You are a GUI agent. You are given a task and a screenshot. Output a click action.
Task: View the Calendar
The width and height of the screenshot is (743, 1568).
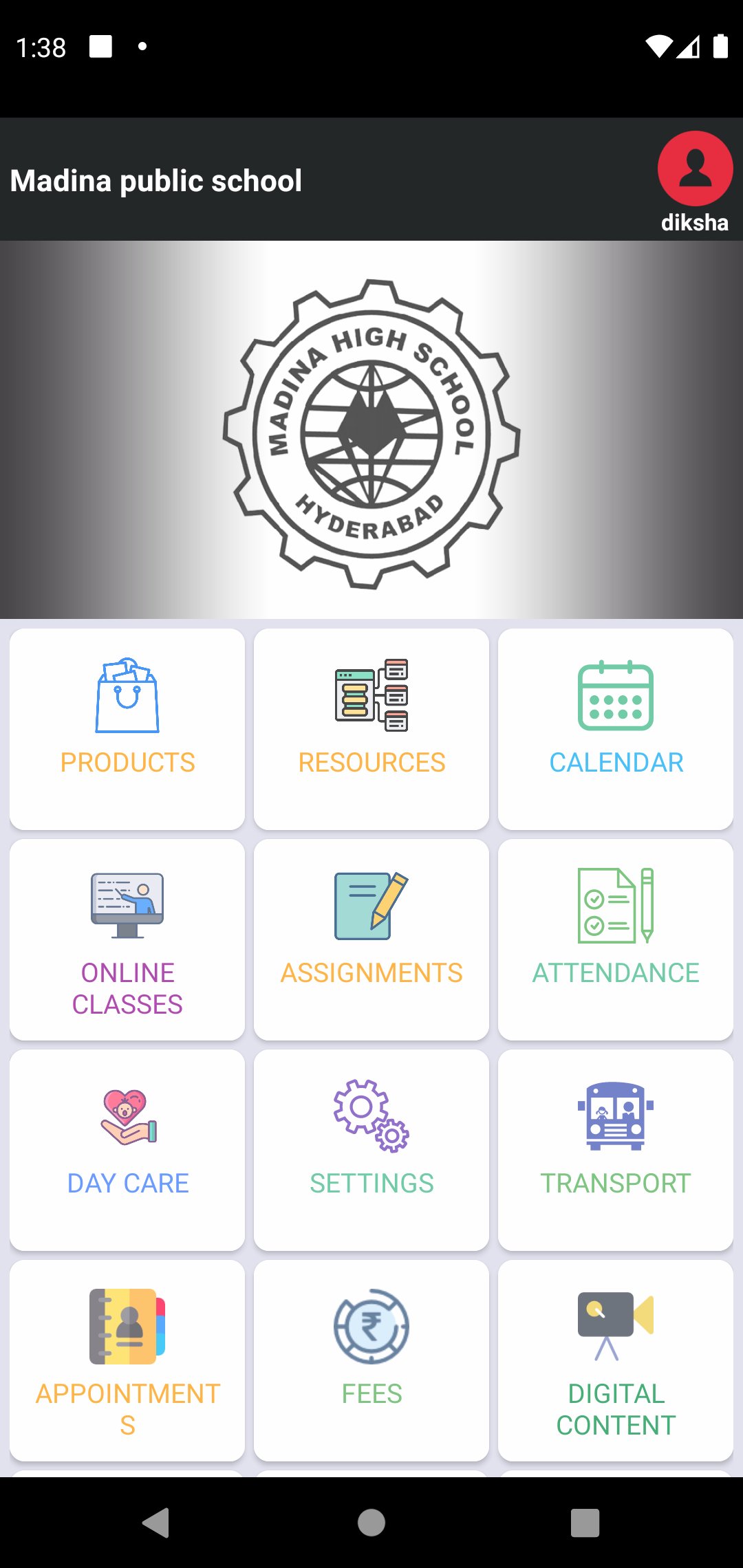616,729
